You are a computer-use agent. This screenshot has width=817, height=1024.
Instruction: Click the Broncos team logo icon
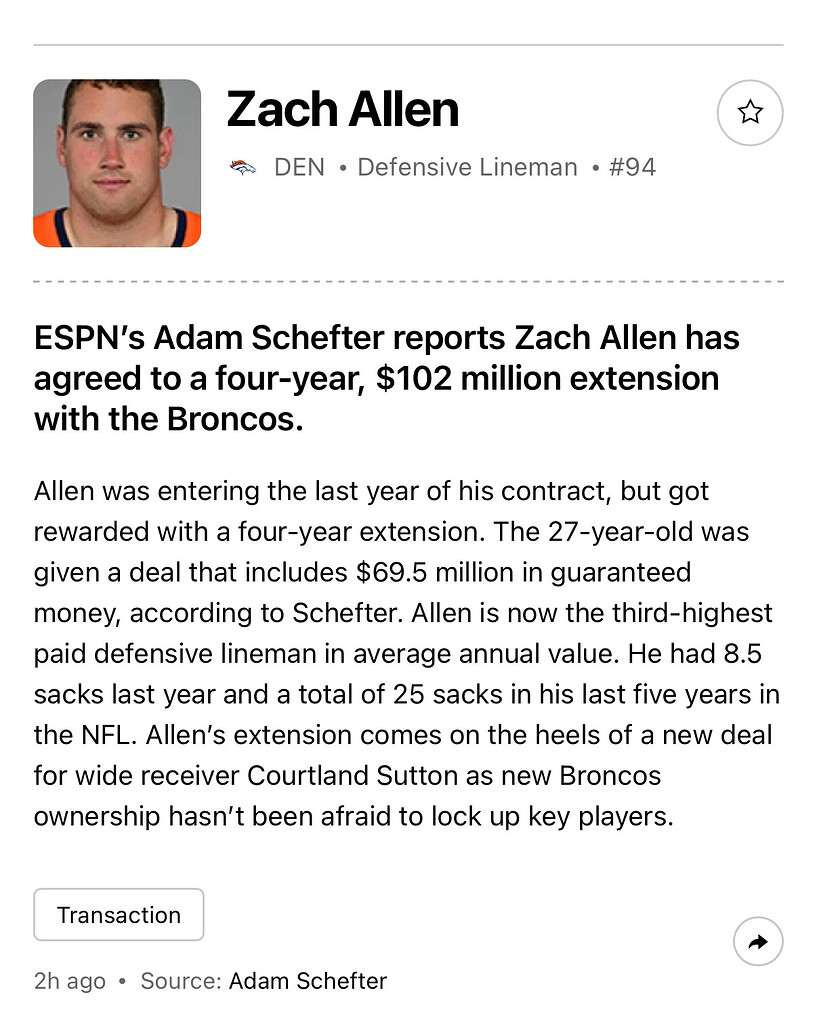tap(243, 167)
